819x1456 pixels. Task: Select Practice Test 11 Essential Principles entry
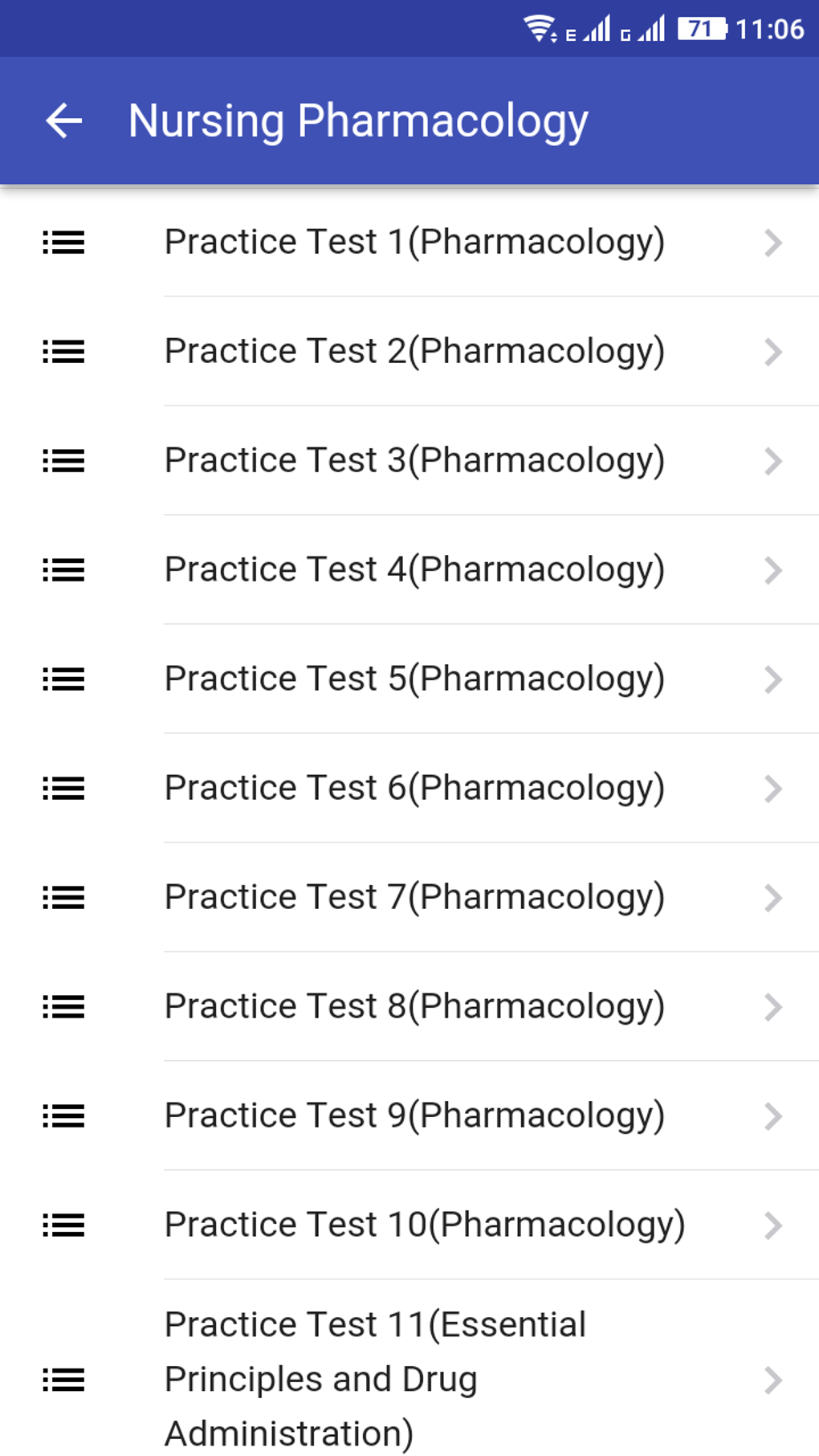point(375,1380)
